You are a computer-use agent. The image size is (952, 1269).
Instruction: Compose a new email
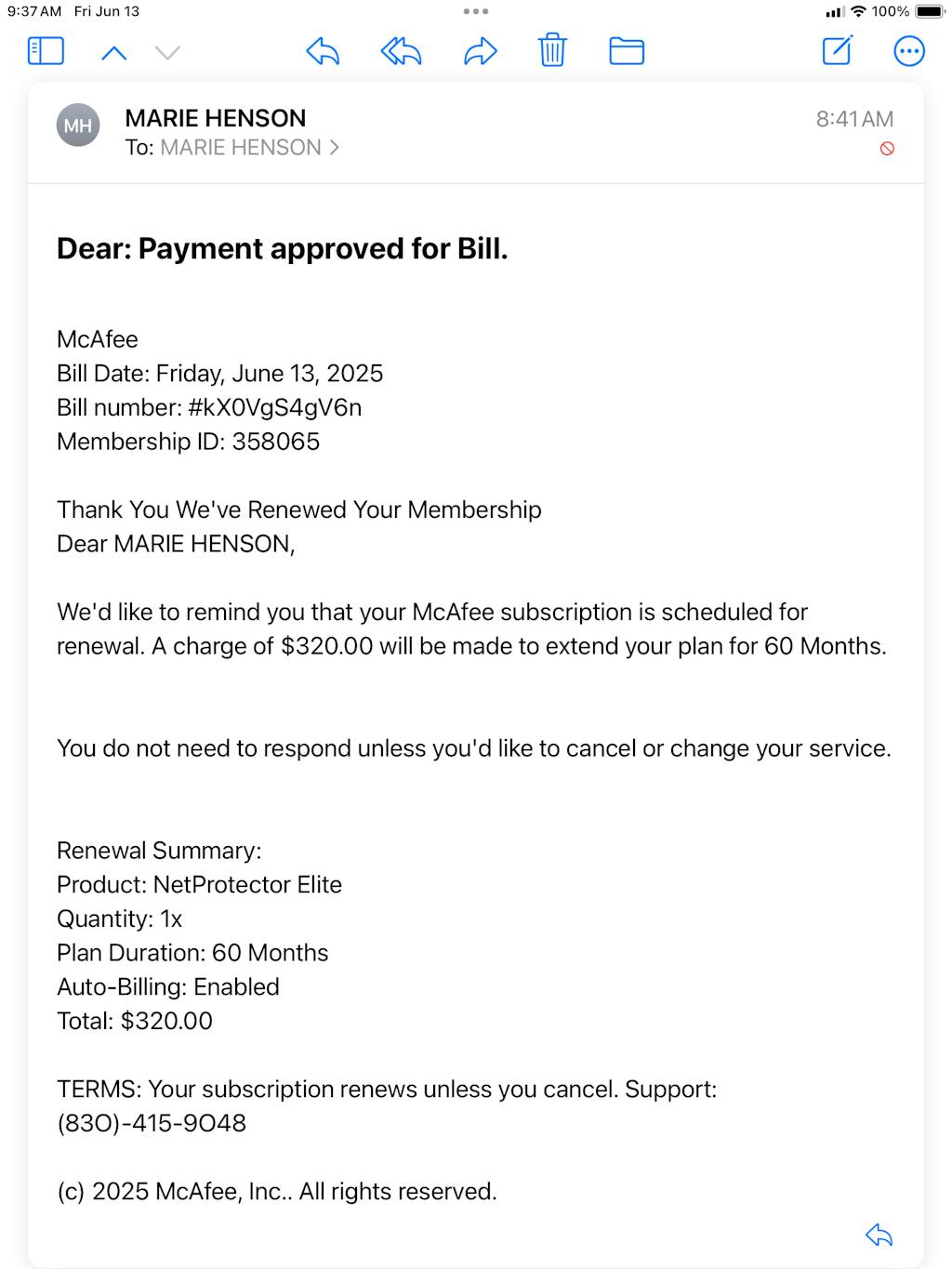point(837,51)
